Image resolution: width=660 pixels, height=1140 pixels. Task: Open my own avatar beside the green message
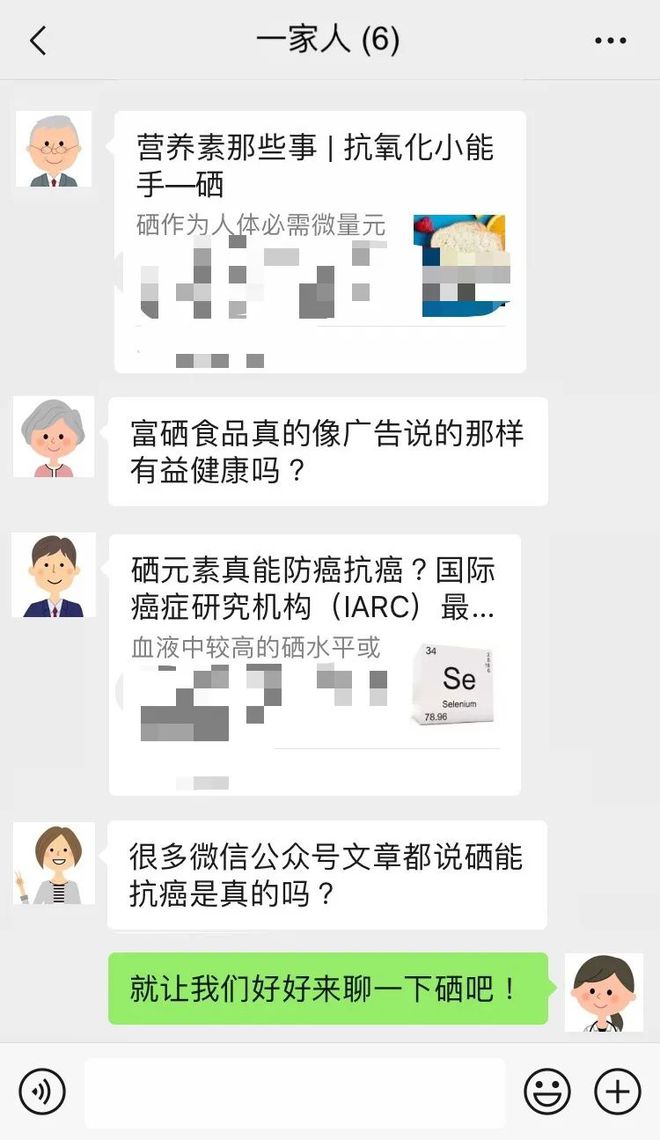(603, 991)
